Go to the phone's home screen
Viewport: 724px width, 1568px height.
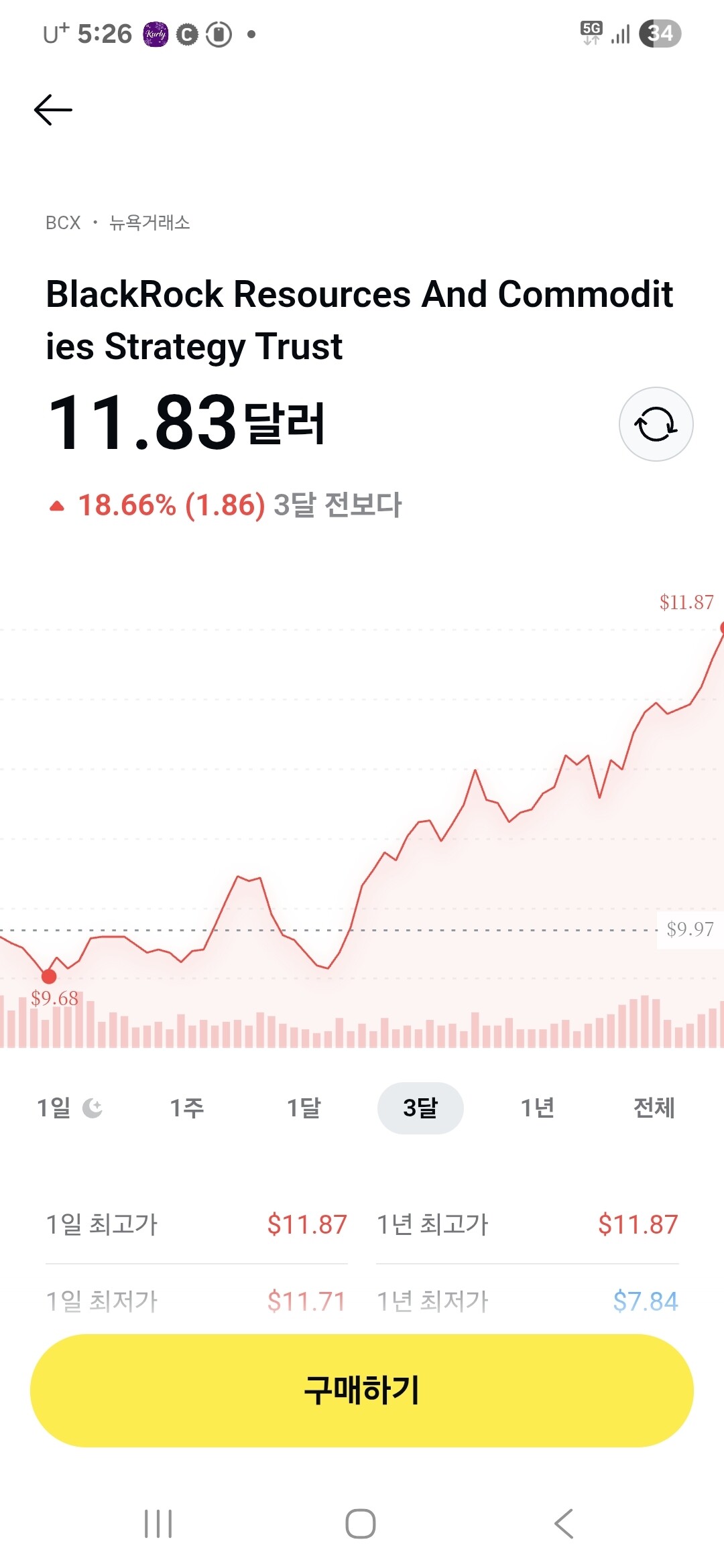[361, 1524]
